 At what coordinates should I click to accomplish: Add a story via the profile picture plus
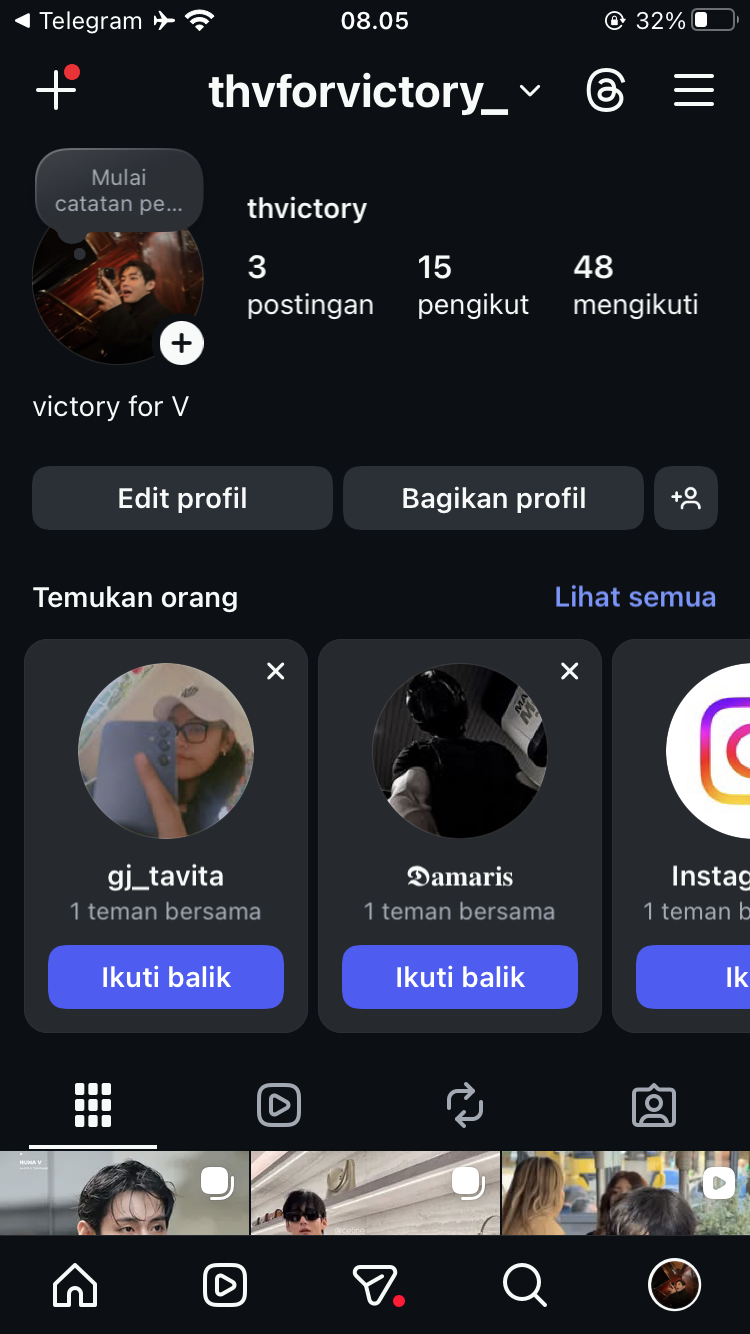181,344
